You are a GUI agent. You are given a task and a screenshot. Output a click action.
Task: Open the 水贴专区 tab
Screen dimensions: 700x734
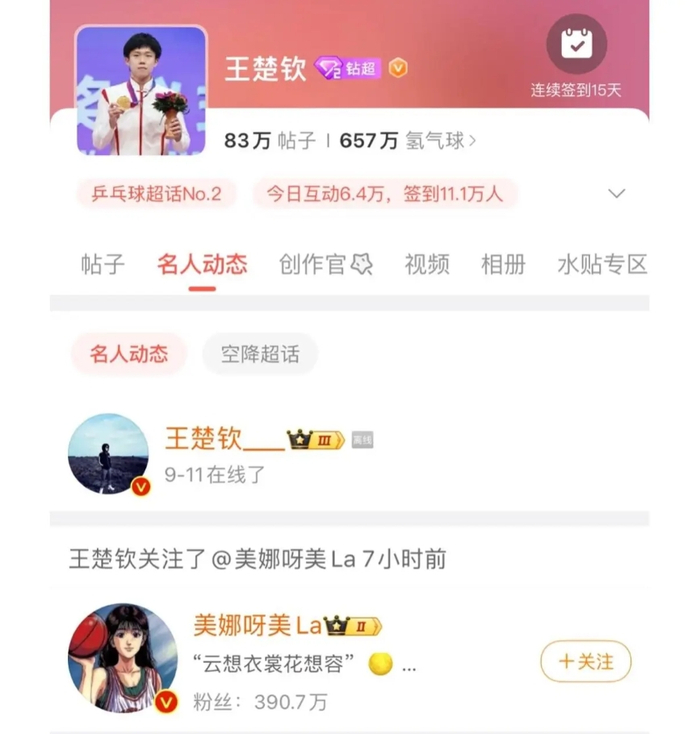pos(602,264)
